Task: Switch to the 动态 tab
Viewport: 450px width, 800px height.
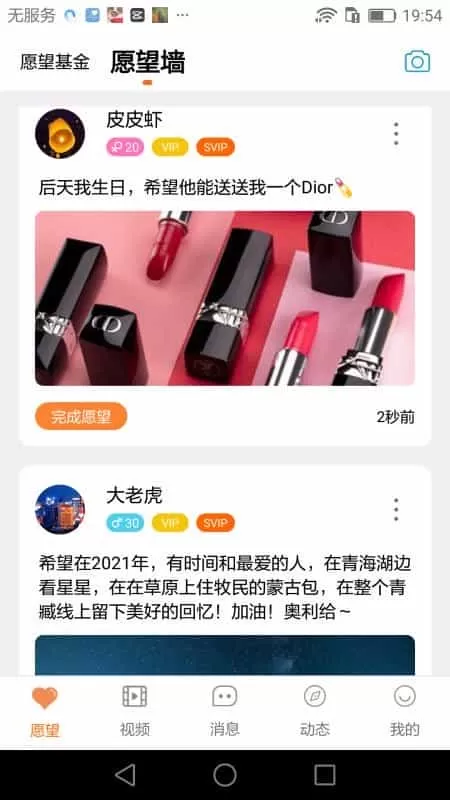Action: (315, 711)
